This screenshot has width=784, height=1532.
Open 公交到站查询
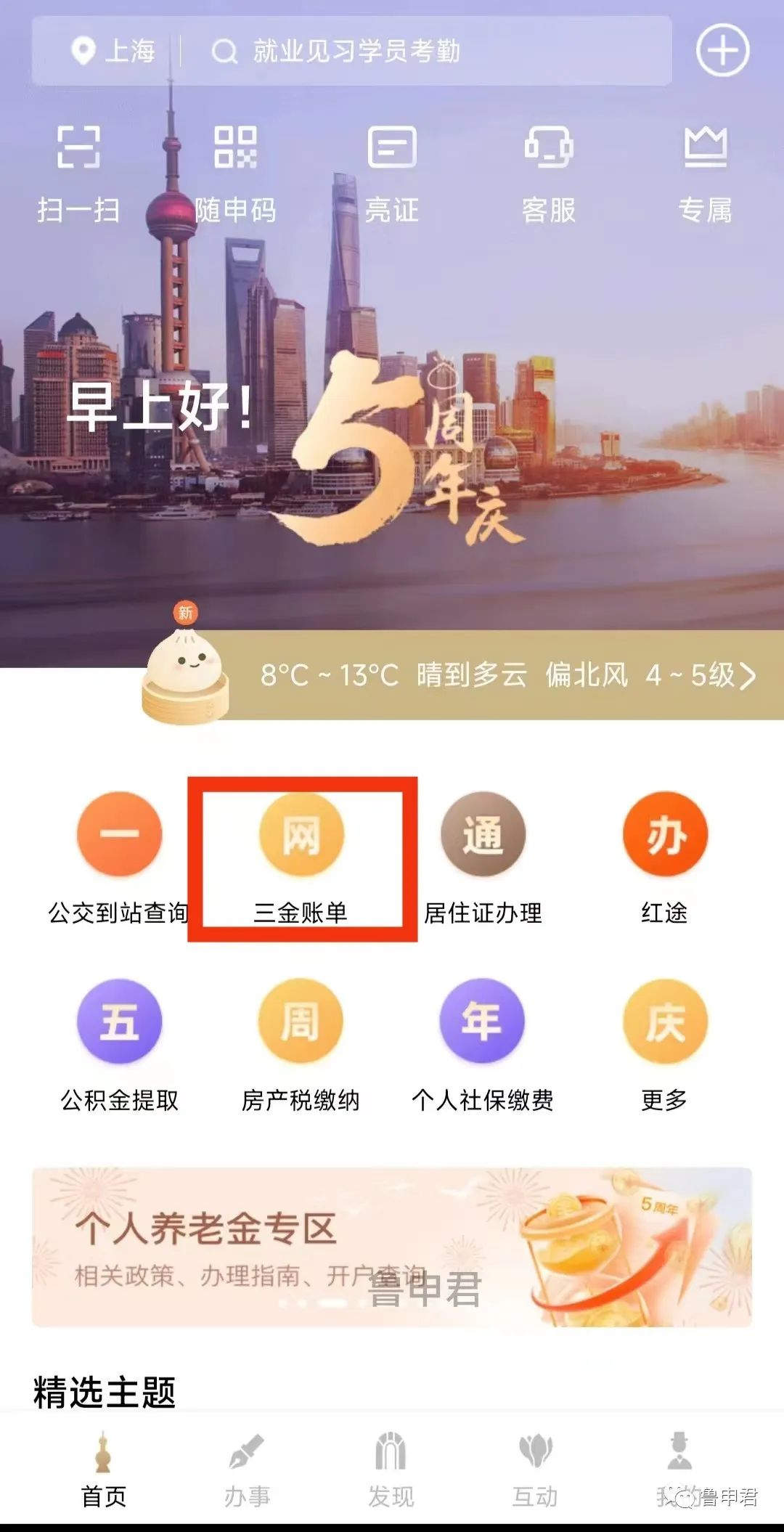pyautogui.click(x=119, y=858)
